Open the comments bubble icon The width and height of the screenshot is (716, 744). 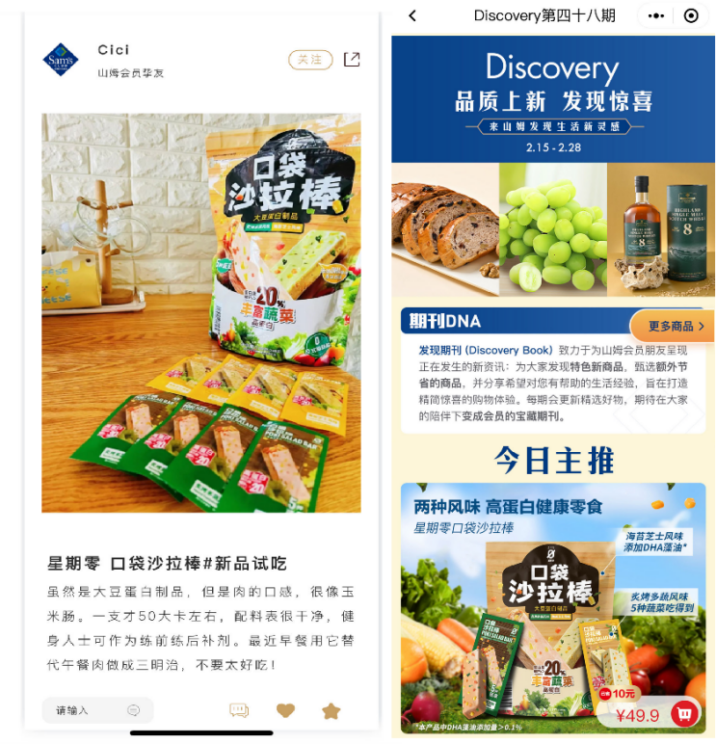[239, 710]
